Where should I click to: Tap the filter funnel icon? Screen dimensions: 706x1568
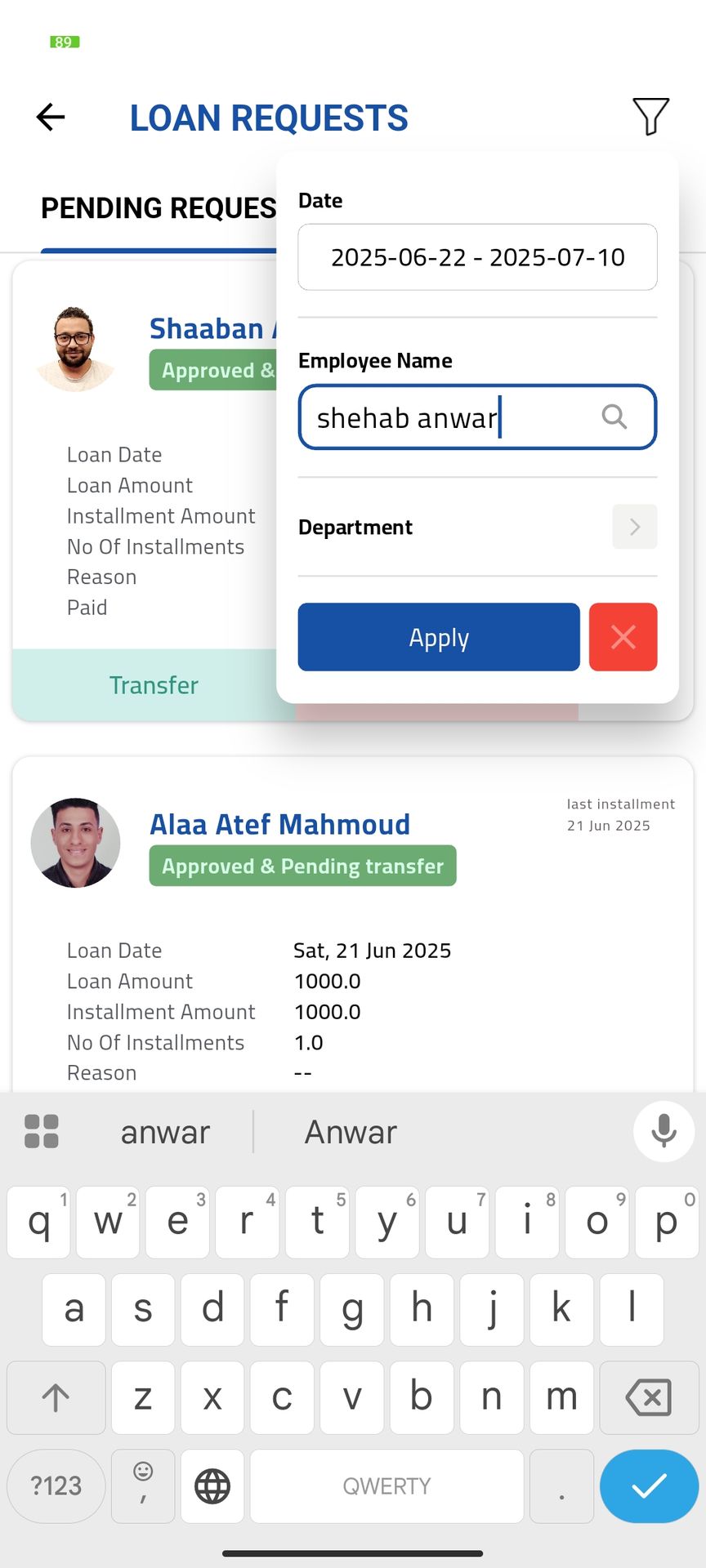pyautogui.click(x=650, y=117)
